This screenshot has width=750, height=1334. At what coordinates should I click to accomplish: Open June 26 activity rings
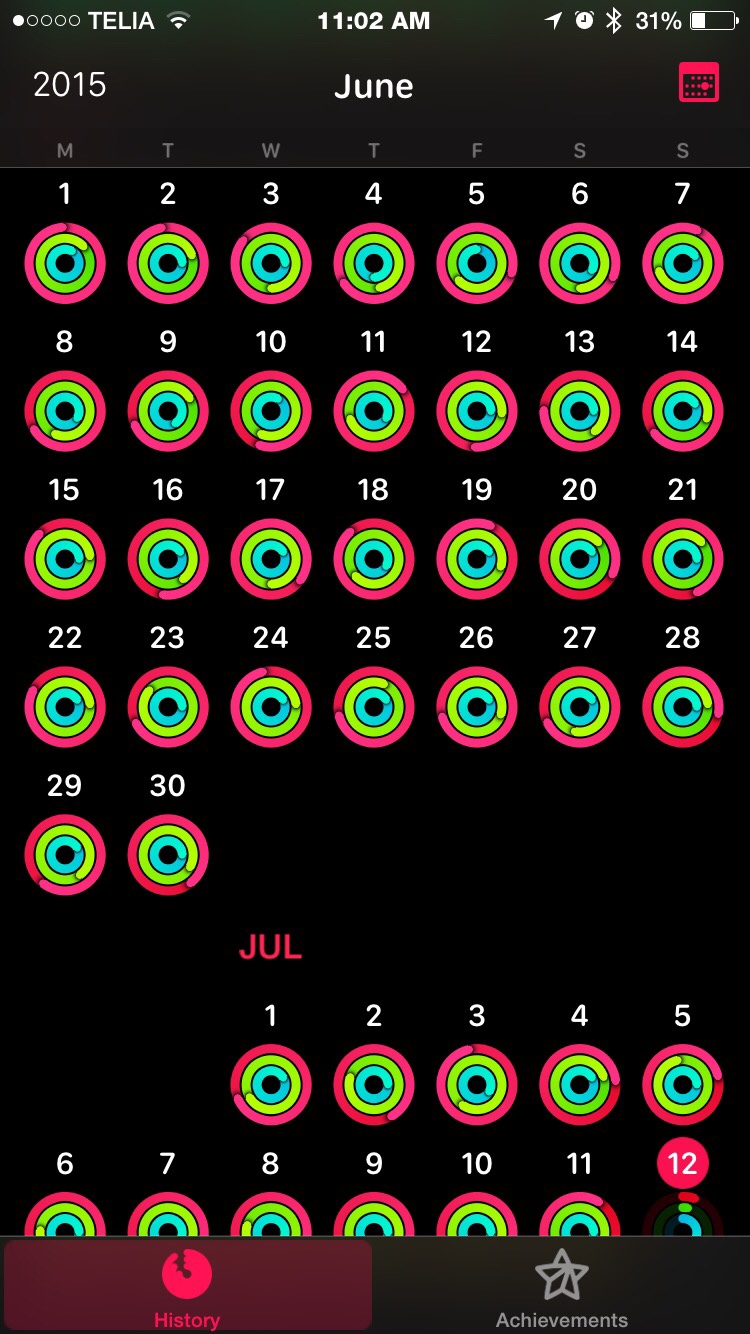tap(477, 707)
